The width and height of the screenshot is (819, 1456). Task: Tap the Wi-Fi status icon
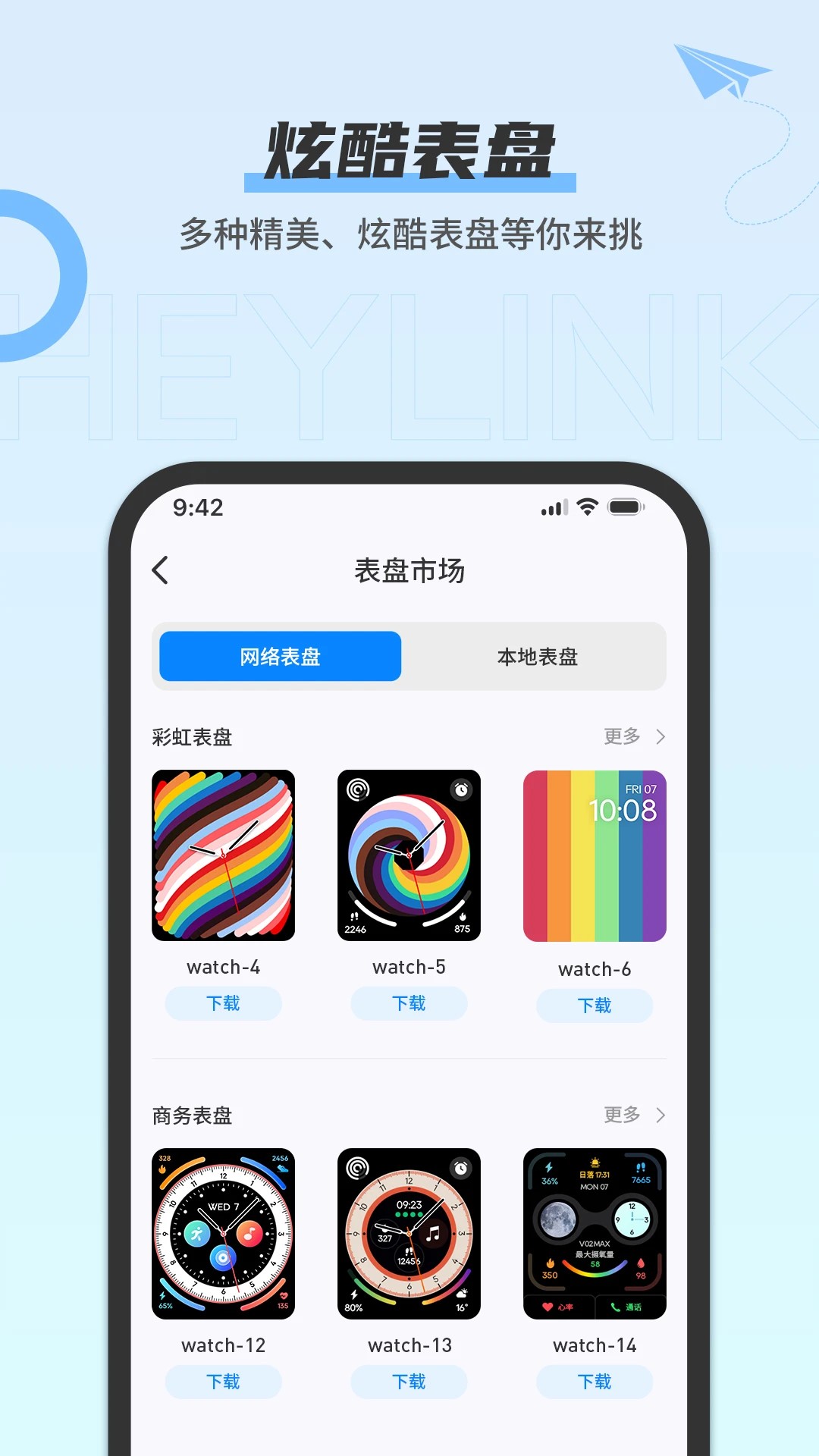point(585,507)
